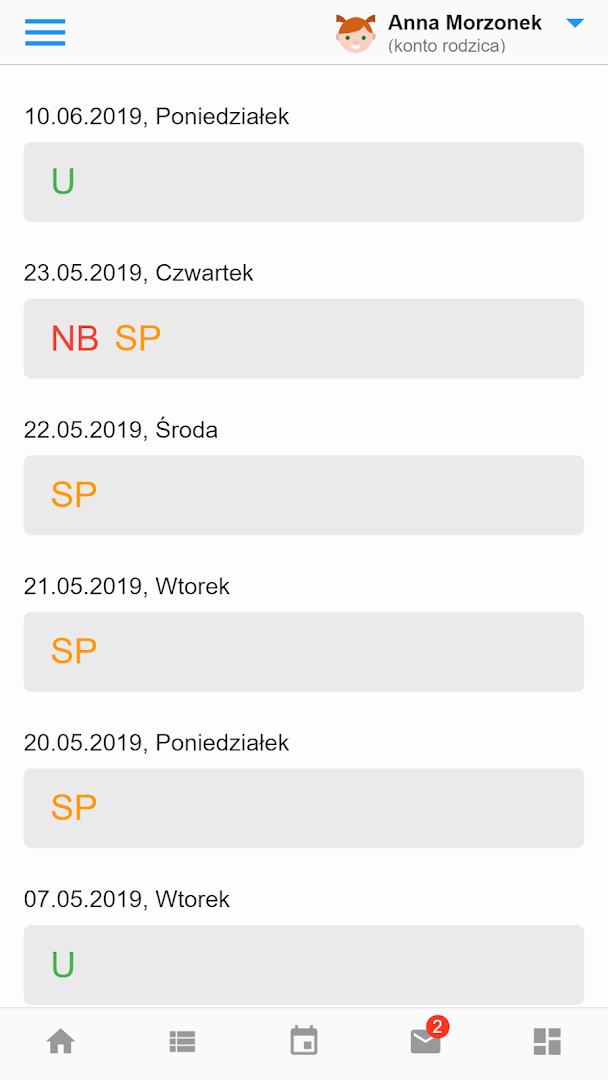Open the 07.05.2019 Wtorek attendance card
This screenshot has width=608, height=1080.
coord(304,965)
